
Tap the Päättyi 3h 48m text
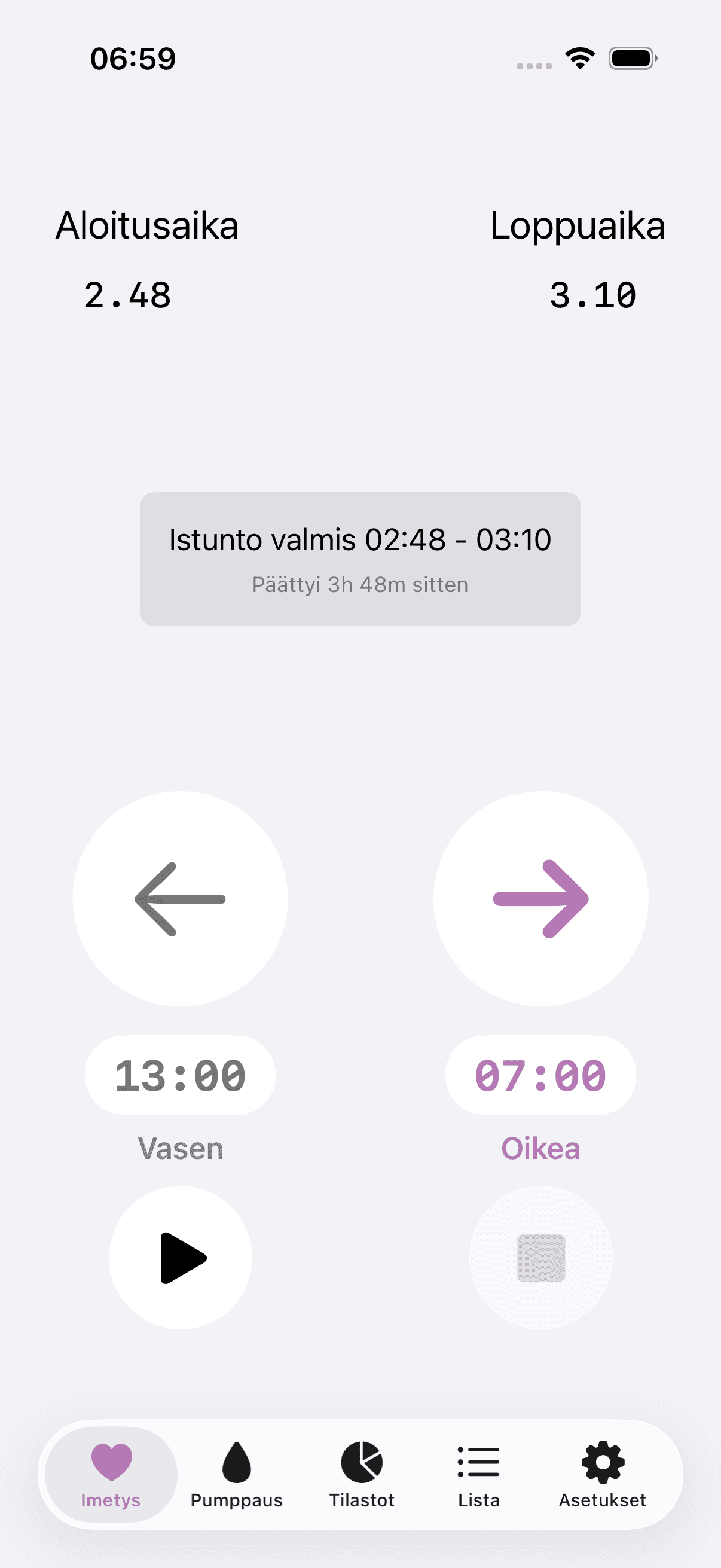click(x=360, y=584)
